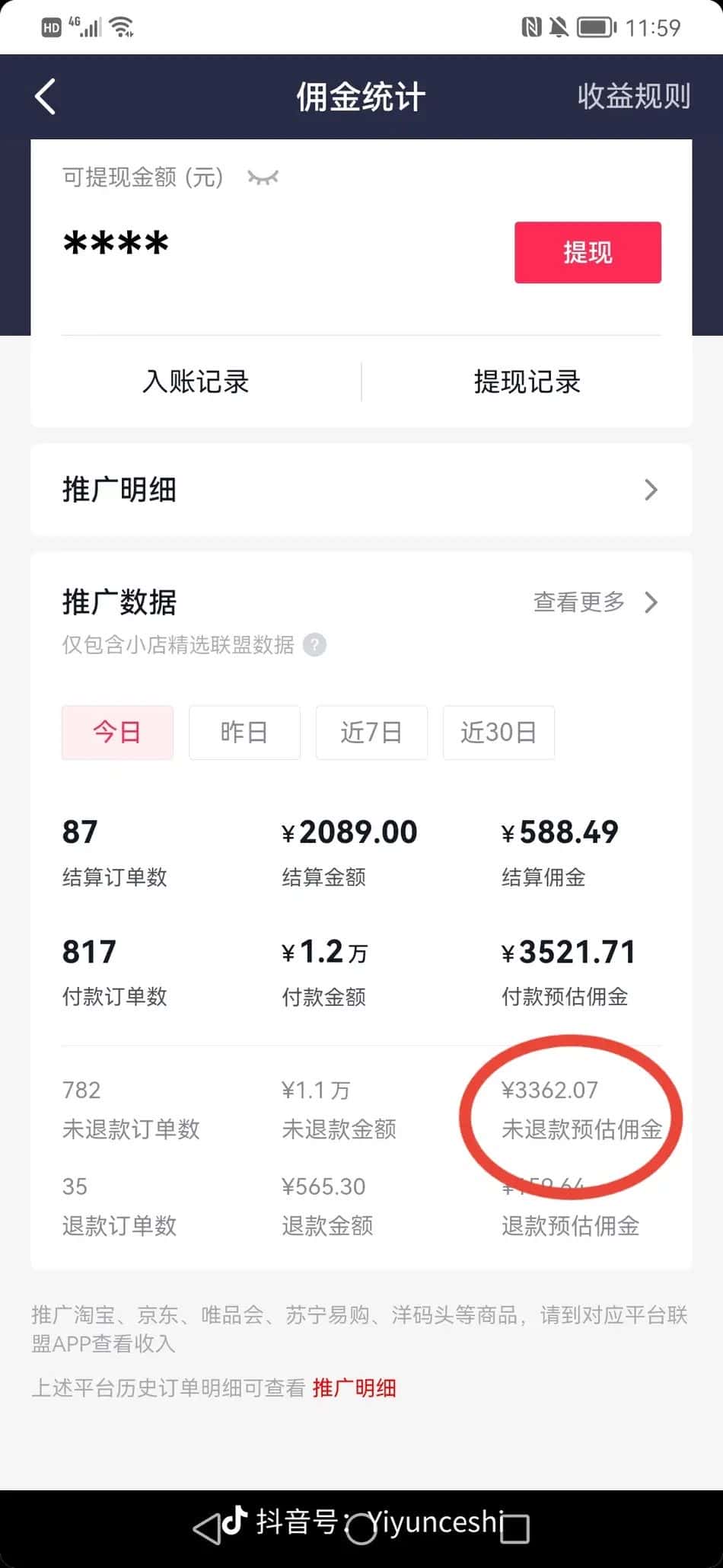Reveal hidden withdrawable amount with eye icon
Viewport: 723px width, 1568px height.
point(263,177)
